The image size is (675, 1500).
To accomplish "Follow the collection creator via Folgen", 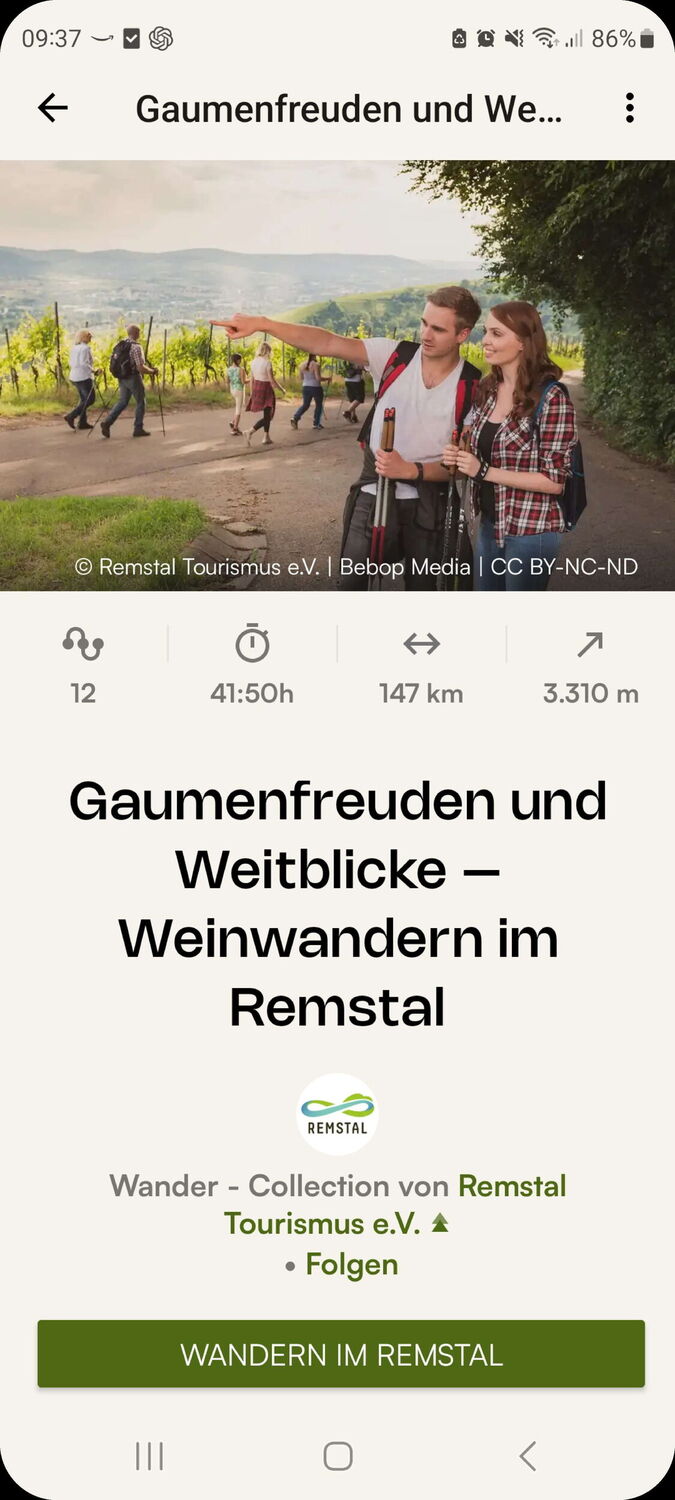I will pyautogui.click(x=351, y=1264).
